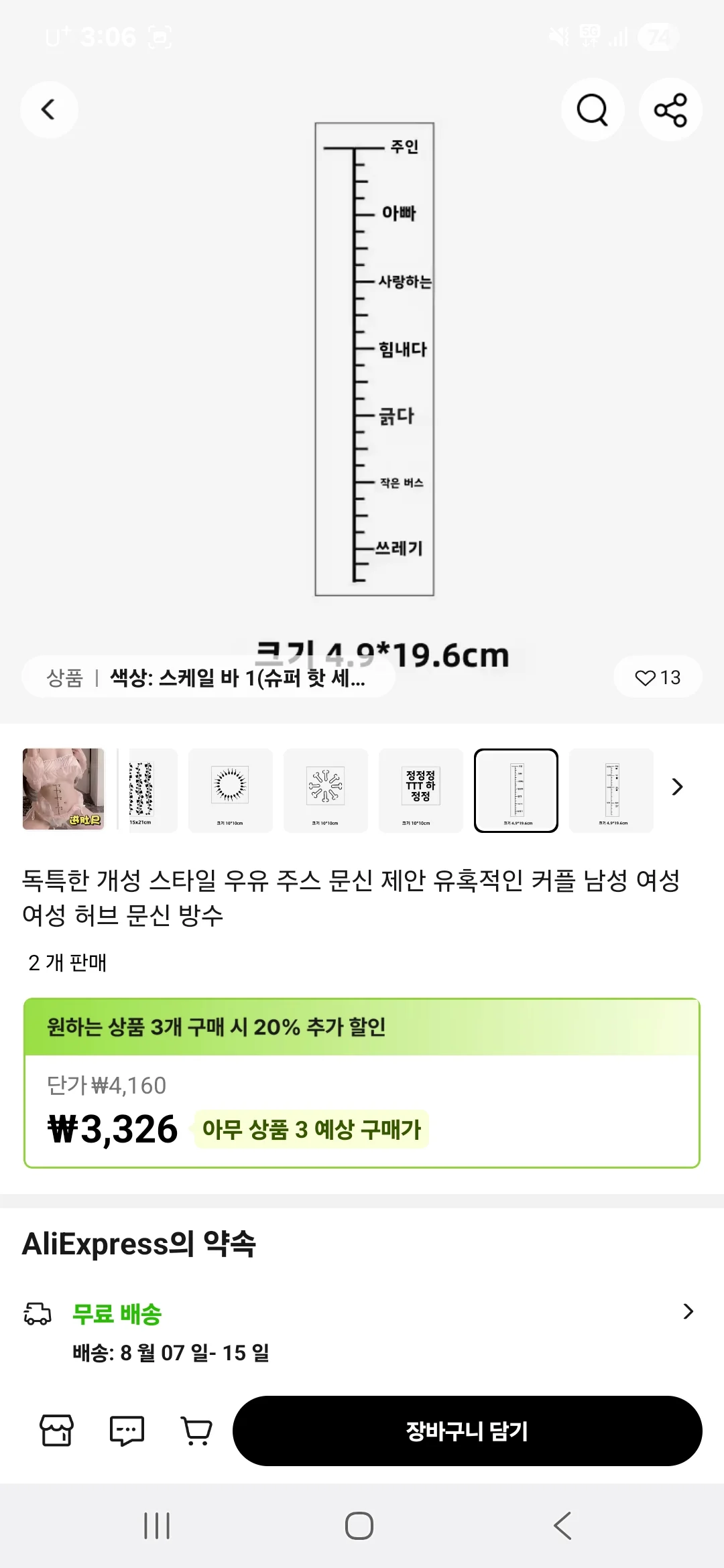
Task: Add the product to wishlist with the heart
Action: tap(657, 677)
